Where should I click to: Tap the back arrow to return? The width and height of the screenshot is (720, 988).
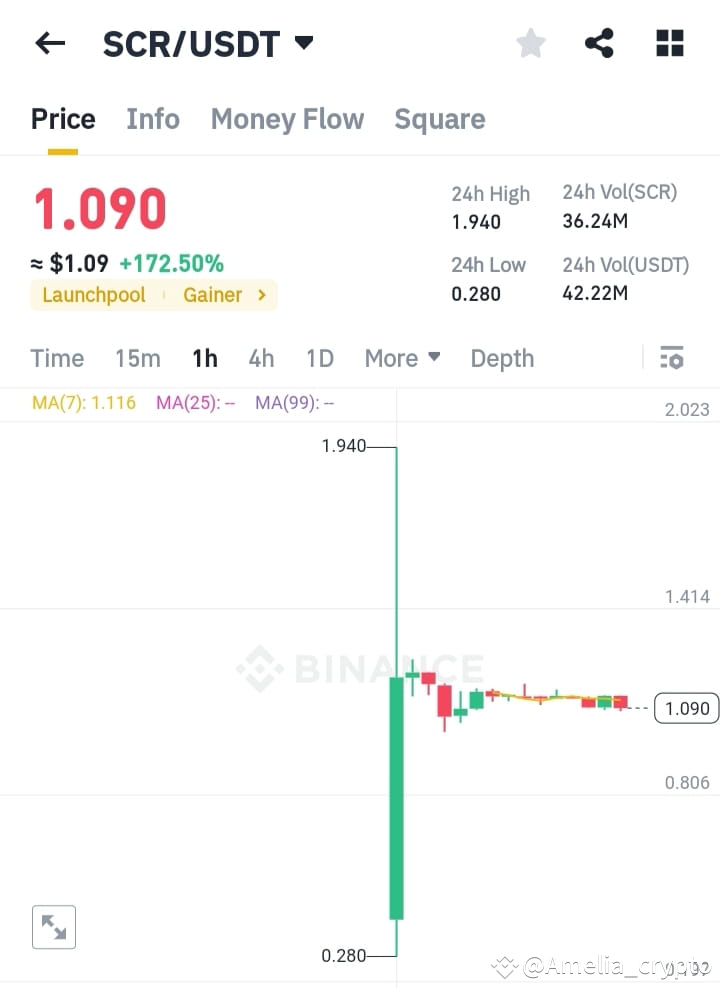50,43
